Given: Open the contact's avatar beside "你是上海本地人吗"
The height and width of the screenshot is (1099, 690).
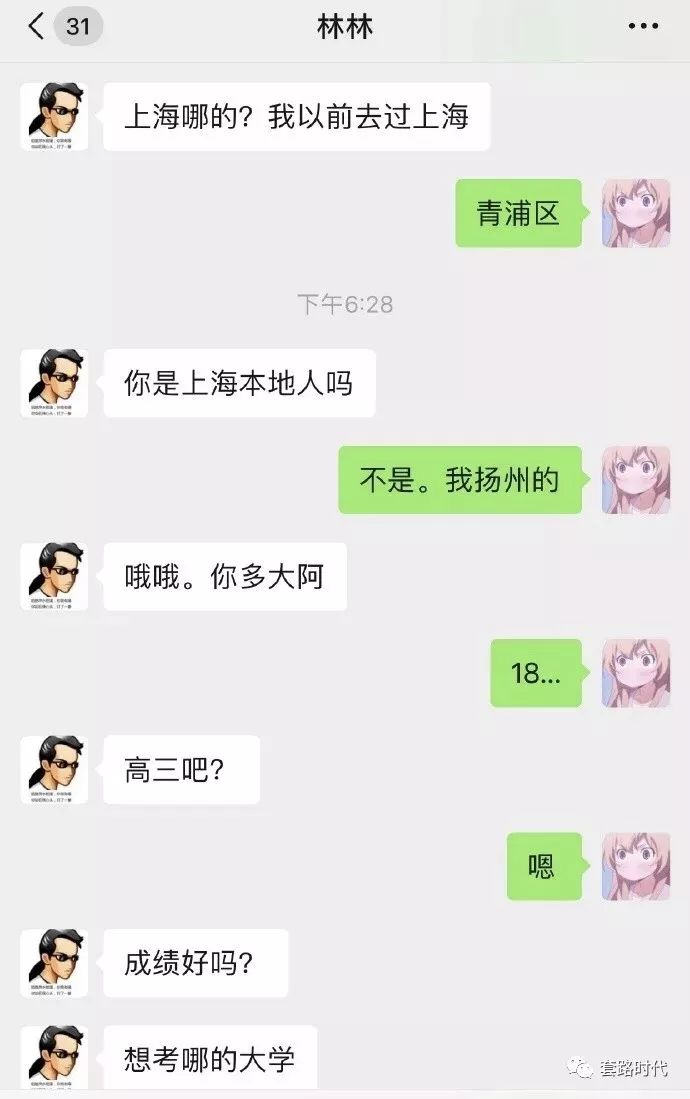Looking at the screenshot, I should point(54,383).
